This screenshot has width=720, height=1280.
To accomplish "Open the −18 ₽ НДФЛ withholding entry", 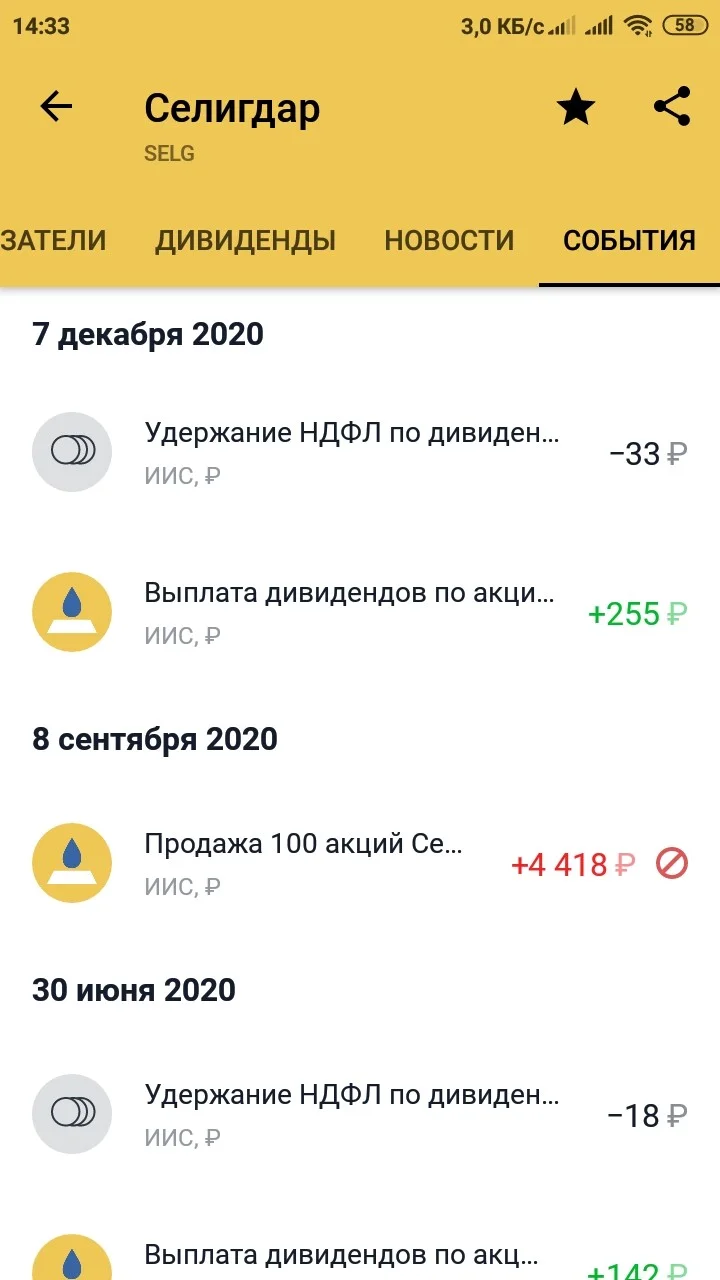I will tap(360, 1115).
